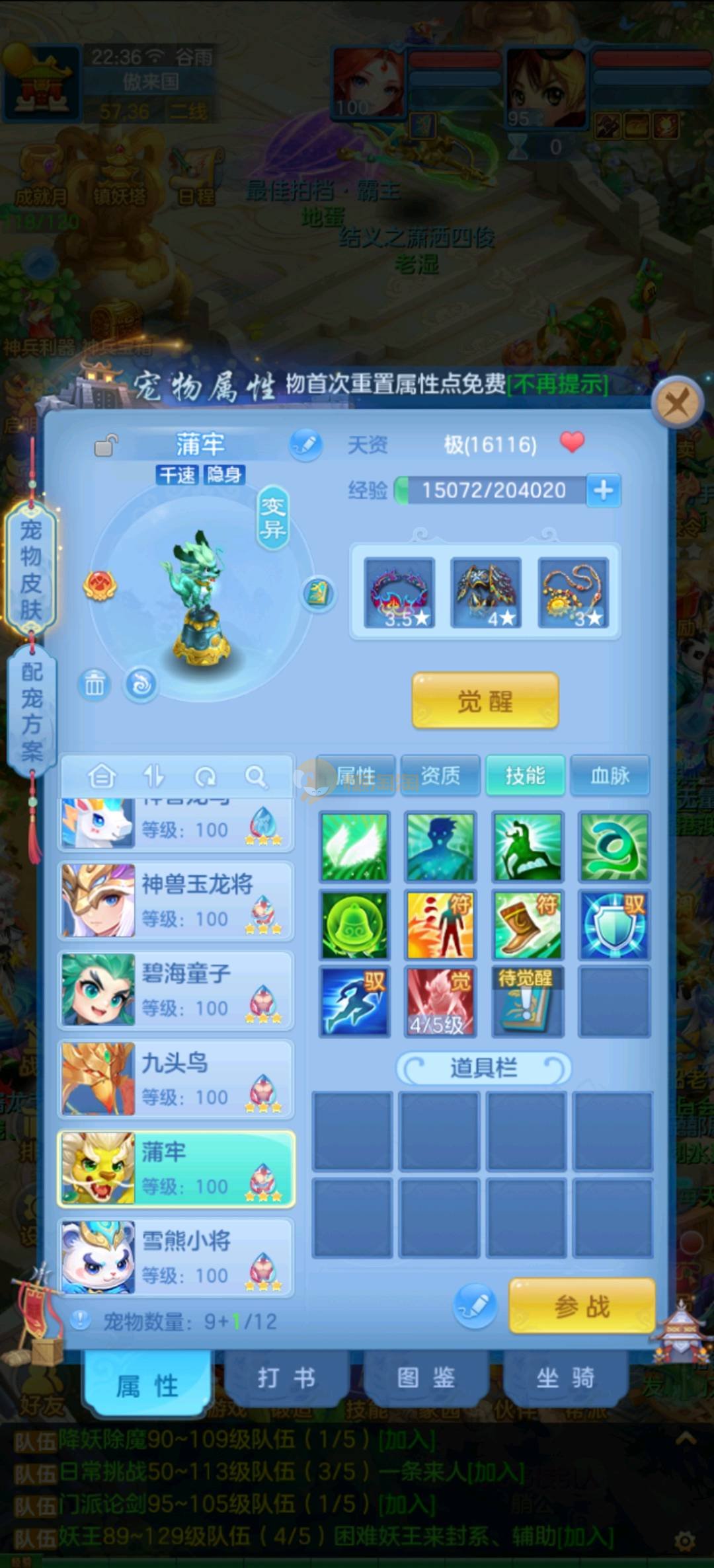Tap the 不再提示 link
Screen dimensions: 714x1568
pos(557,384)
